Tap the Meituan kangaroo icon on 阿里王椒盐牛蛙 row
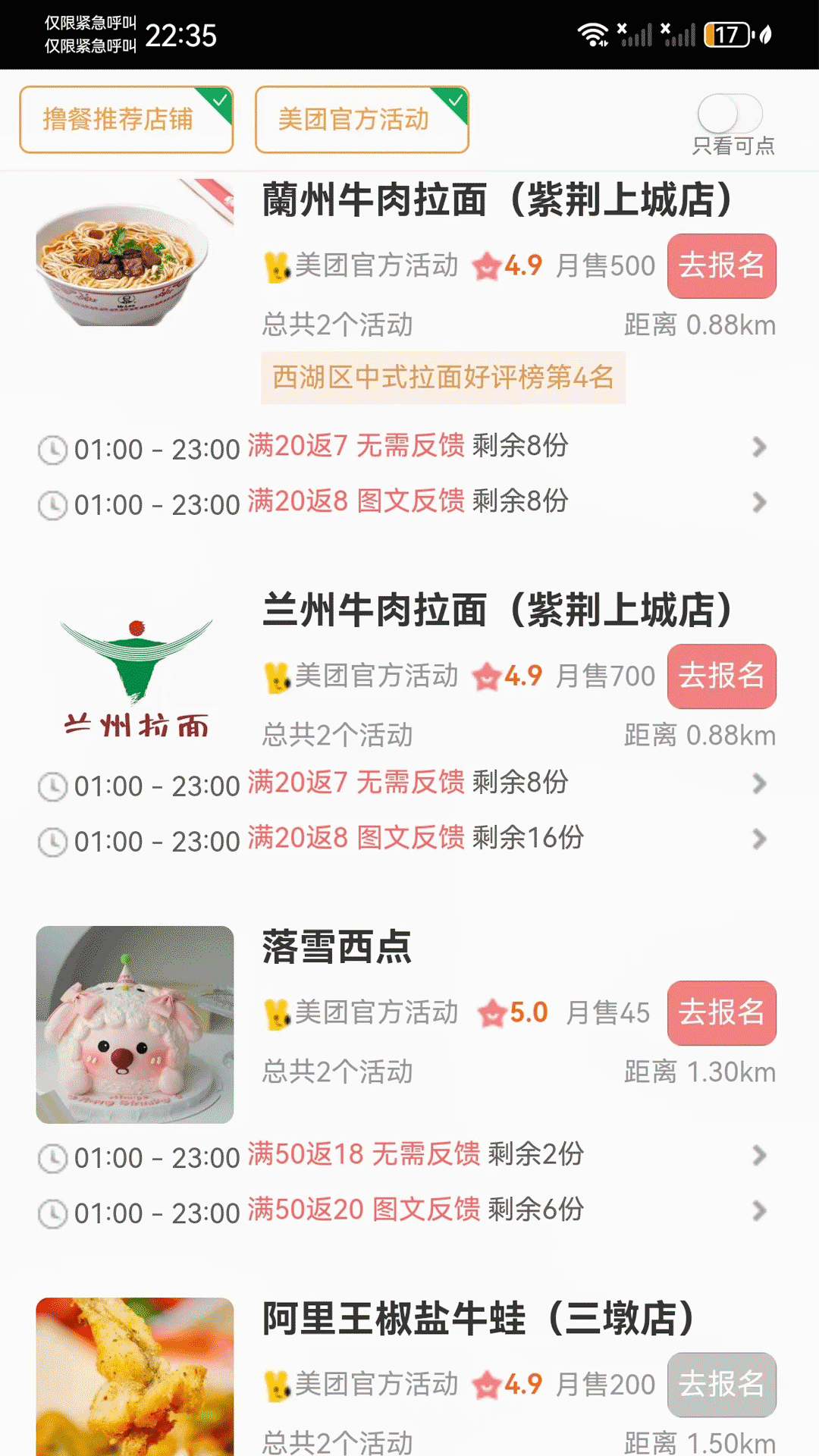 point(277,1385)
